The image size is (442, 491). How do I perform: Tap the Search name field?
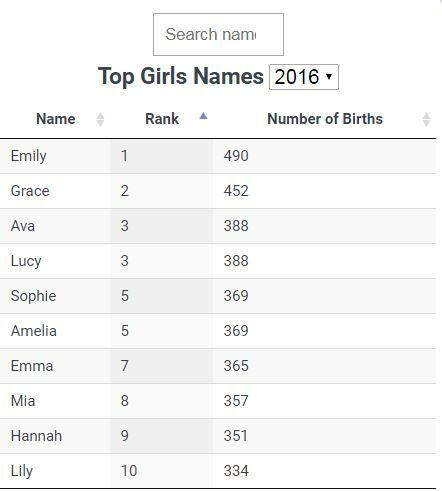218,34
